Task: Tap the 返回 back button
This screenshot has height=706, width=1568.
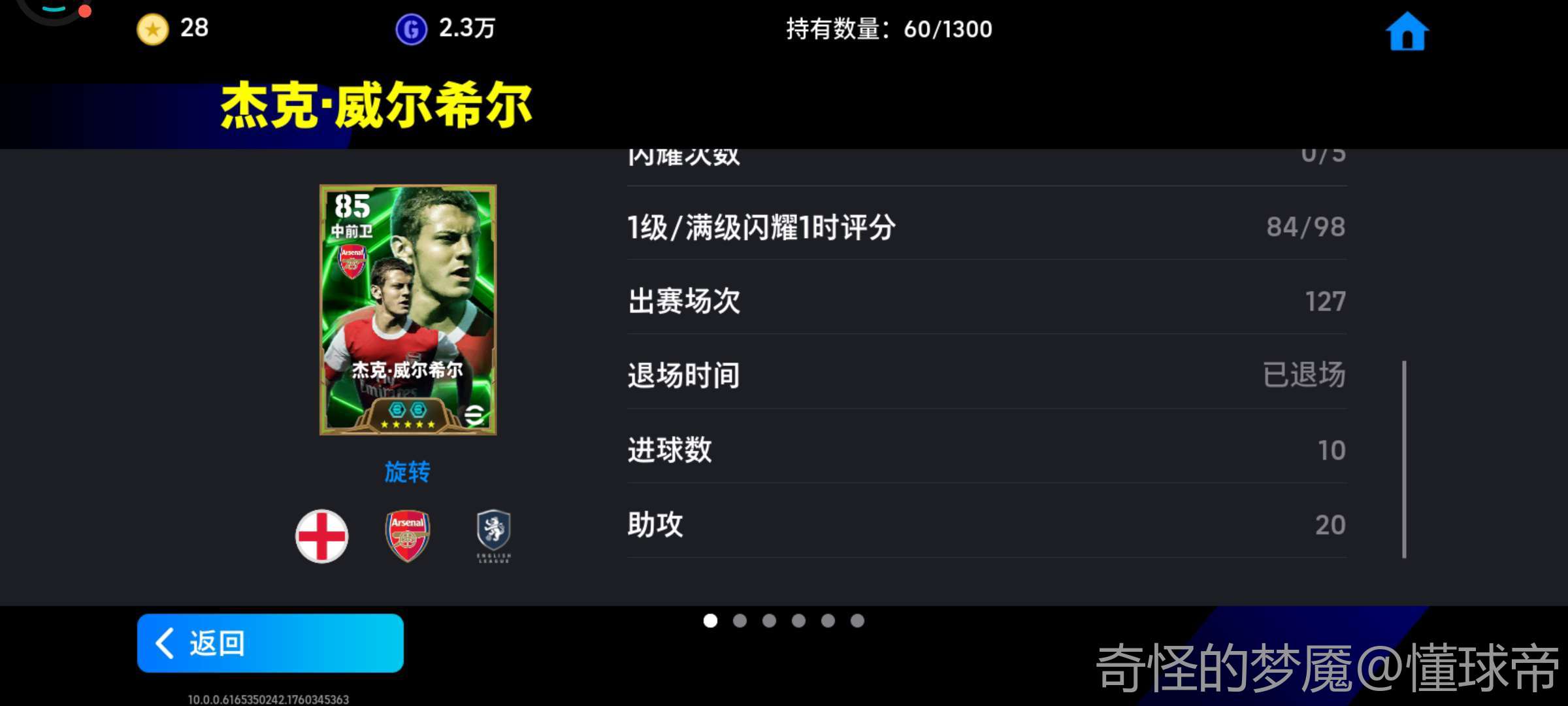Action: click(270, 643)
